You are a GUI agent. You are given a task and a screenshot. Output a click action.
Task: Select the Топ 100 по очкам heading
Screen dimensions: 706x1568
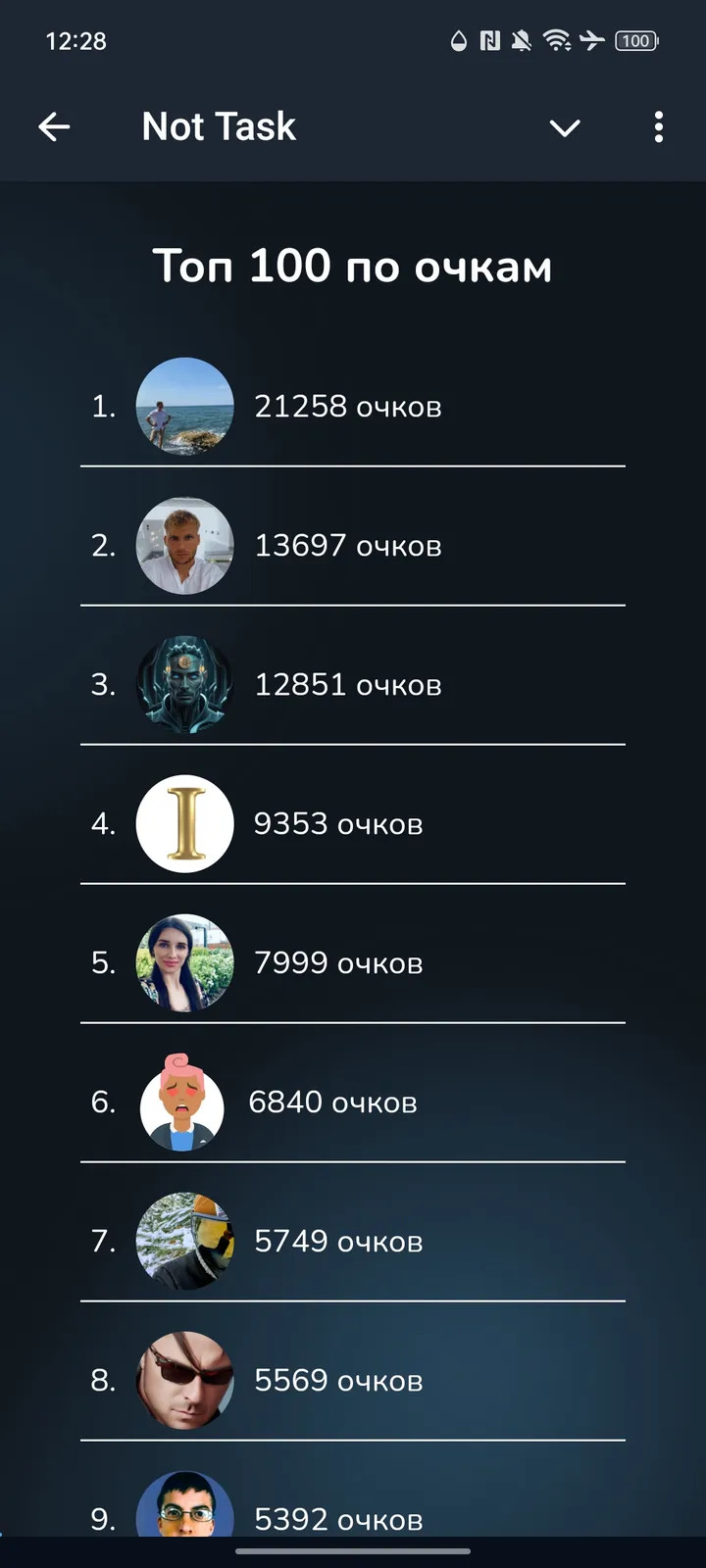click(x=352, y=266)
